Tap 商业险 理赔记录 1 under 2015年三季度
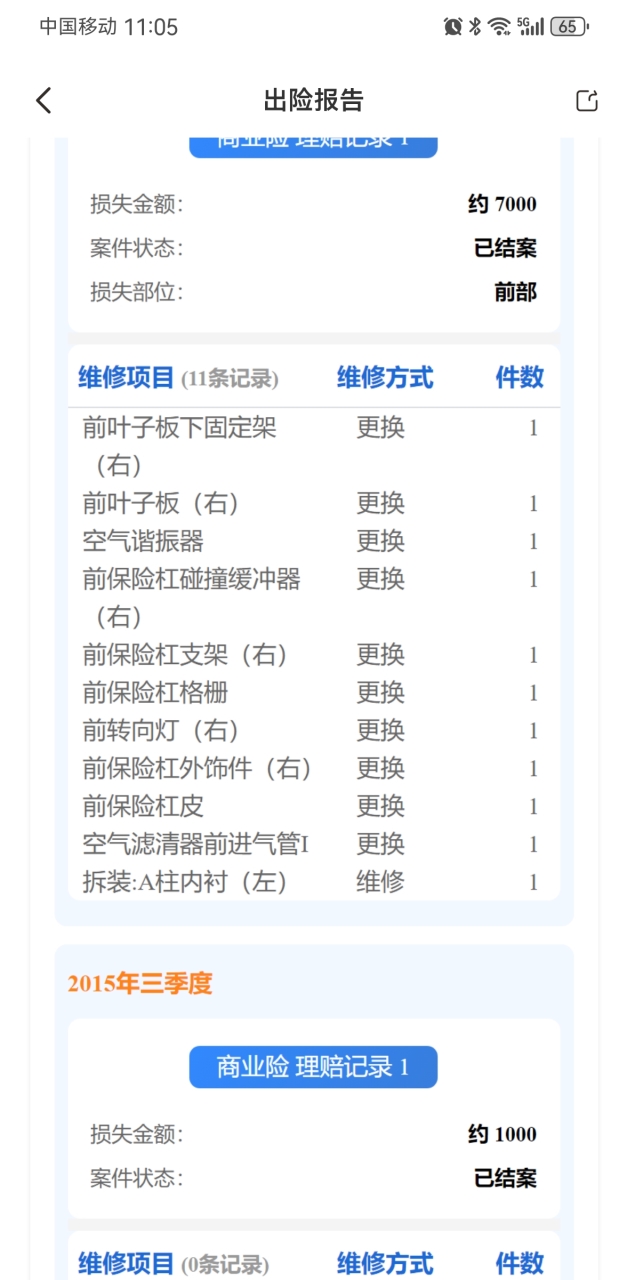627x1280 pixels. coord(313,1067)
